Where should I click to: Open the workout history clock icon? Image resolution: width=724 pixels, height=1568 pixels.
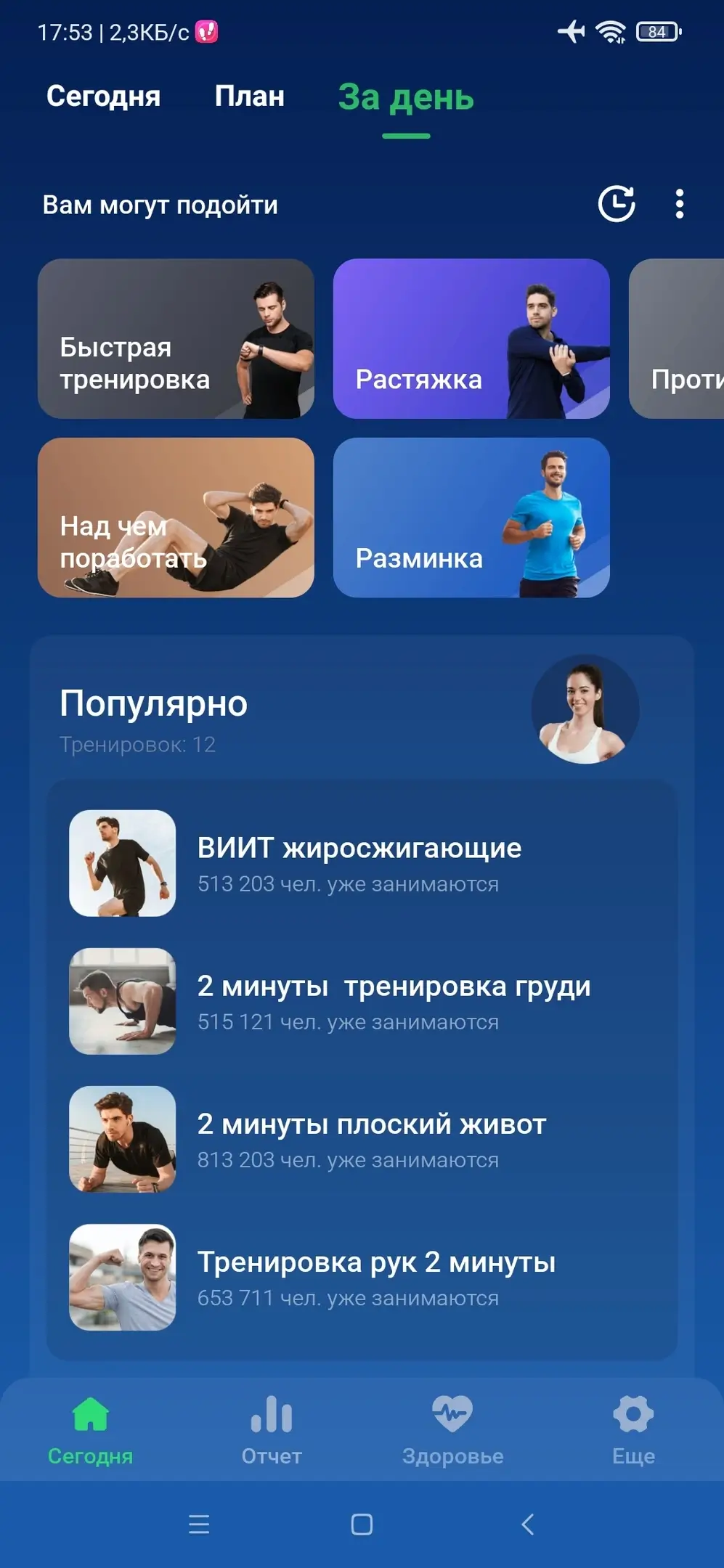tap(616, 204)
